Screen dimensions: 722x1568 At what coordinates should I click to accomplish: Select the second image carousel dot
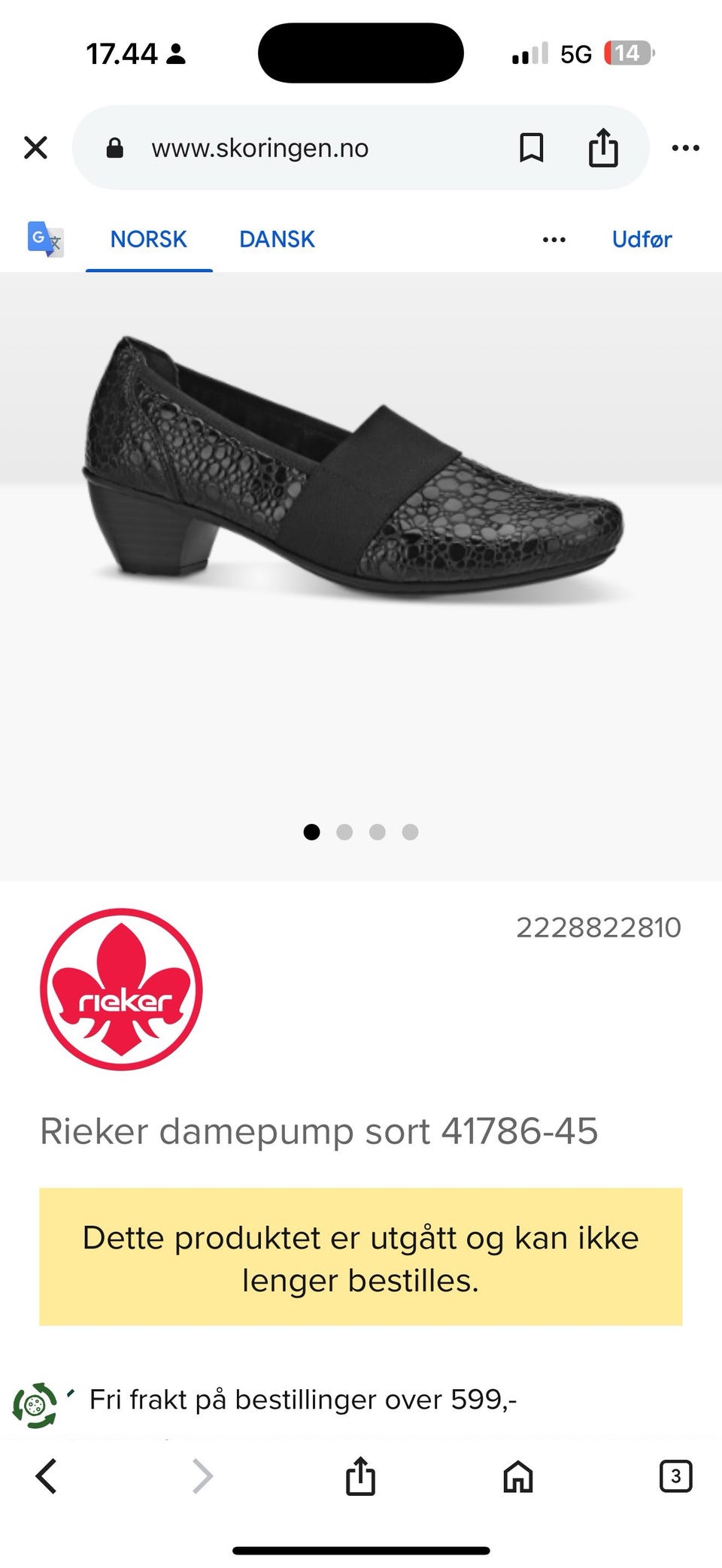(345, 832)
